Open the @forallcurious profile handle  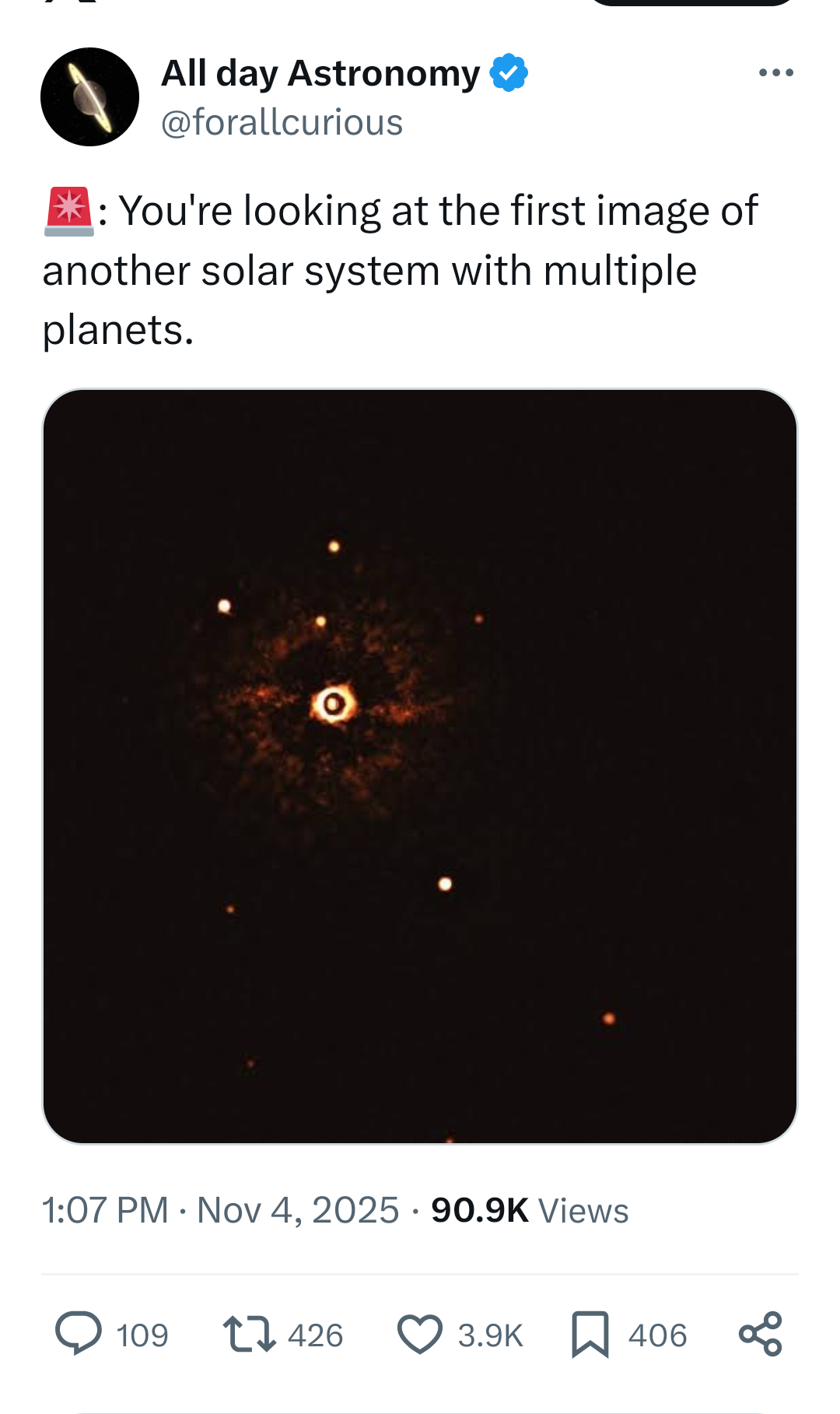[282, 122]
